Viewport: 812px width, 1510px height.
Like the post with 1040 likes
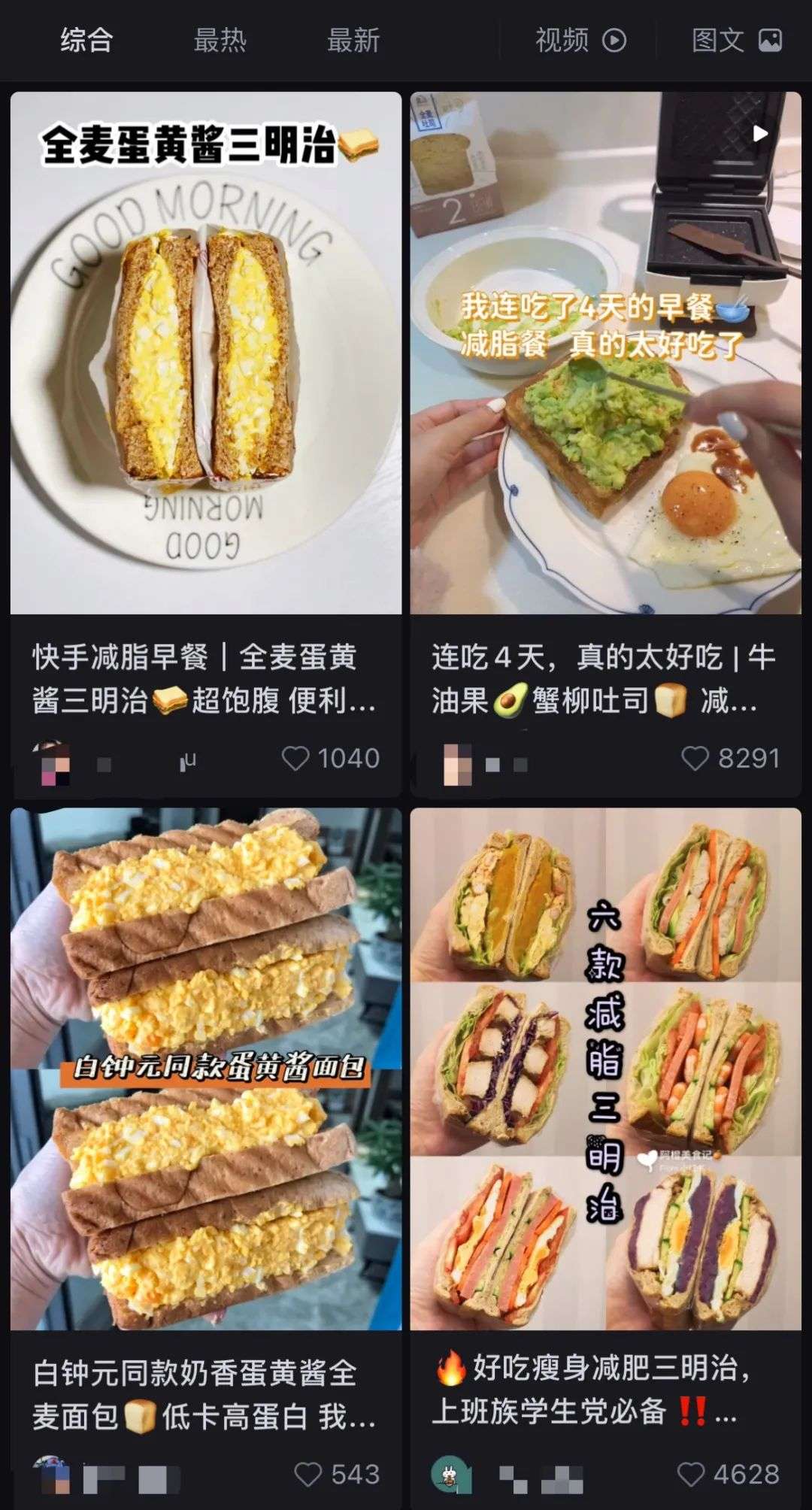pos(295,758)
